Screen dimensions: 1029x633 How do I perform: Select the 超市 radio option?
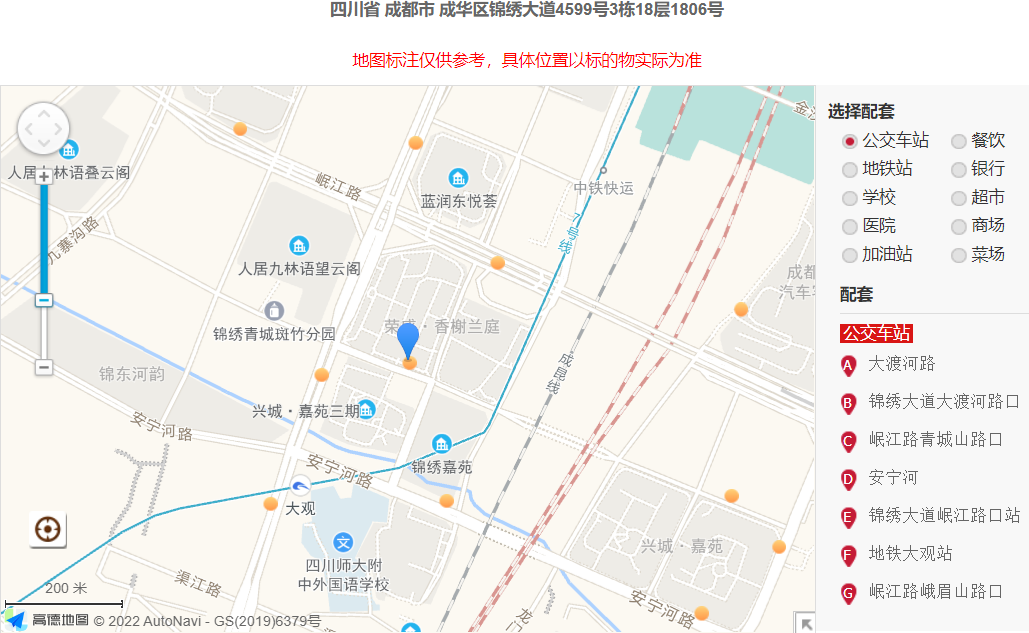pyautogui.click(x=959, y=198)
